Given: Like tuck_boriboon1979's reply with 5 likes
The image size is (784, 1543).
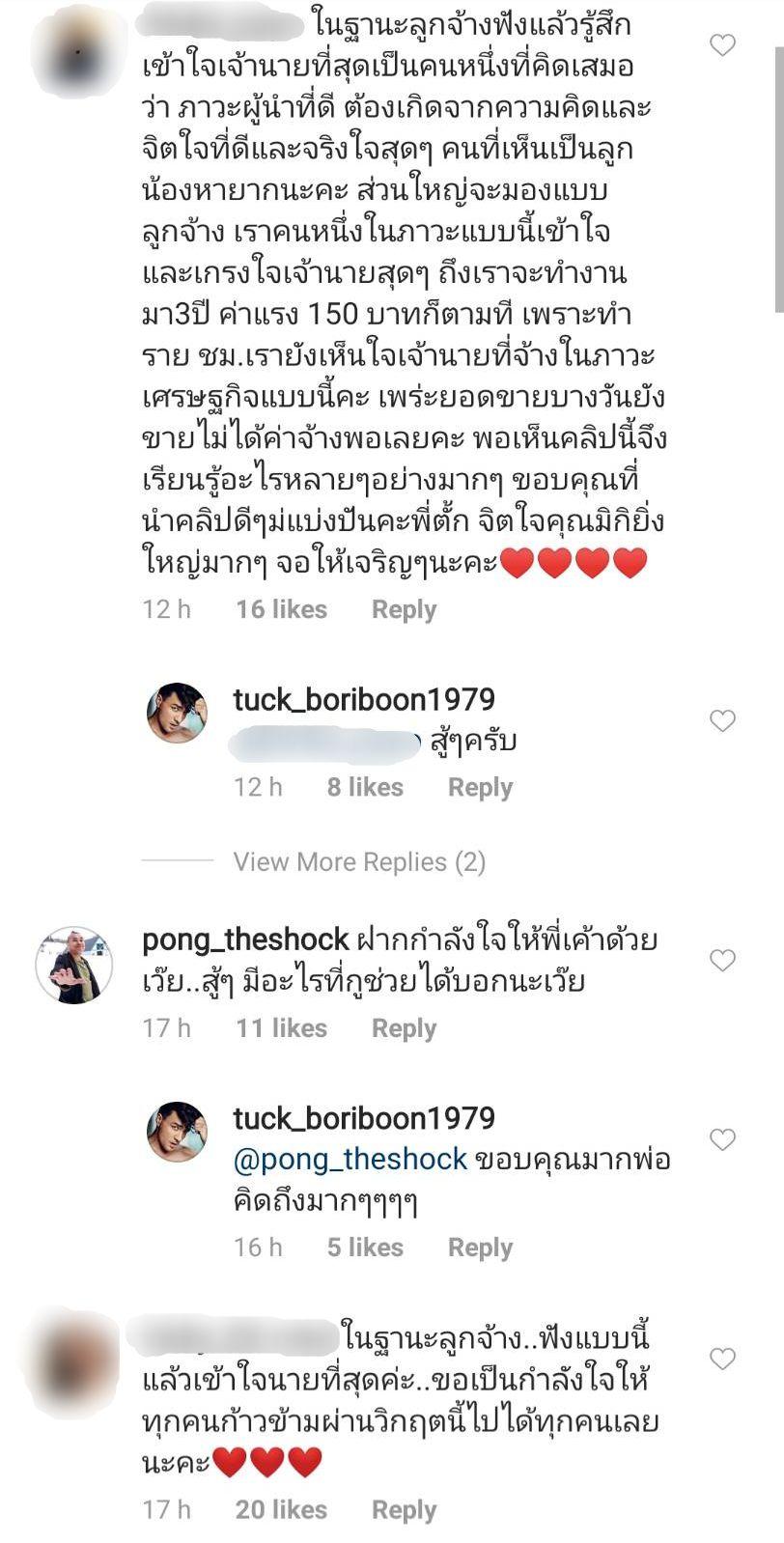Looking at the screenshot, I should pyautogui.click(x=722, y=1139).
